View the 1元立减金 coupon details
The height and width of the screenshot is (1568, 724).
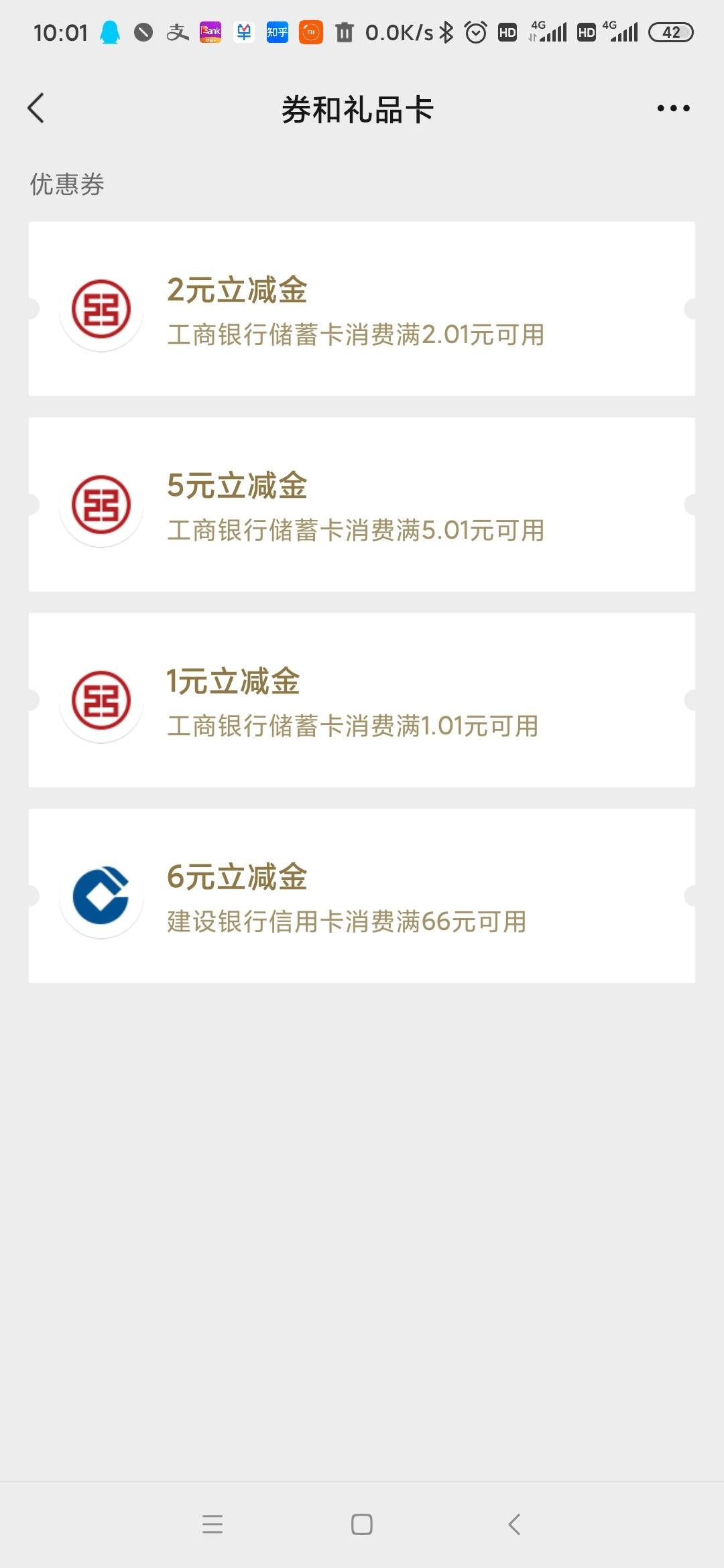362,700
